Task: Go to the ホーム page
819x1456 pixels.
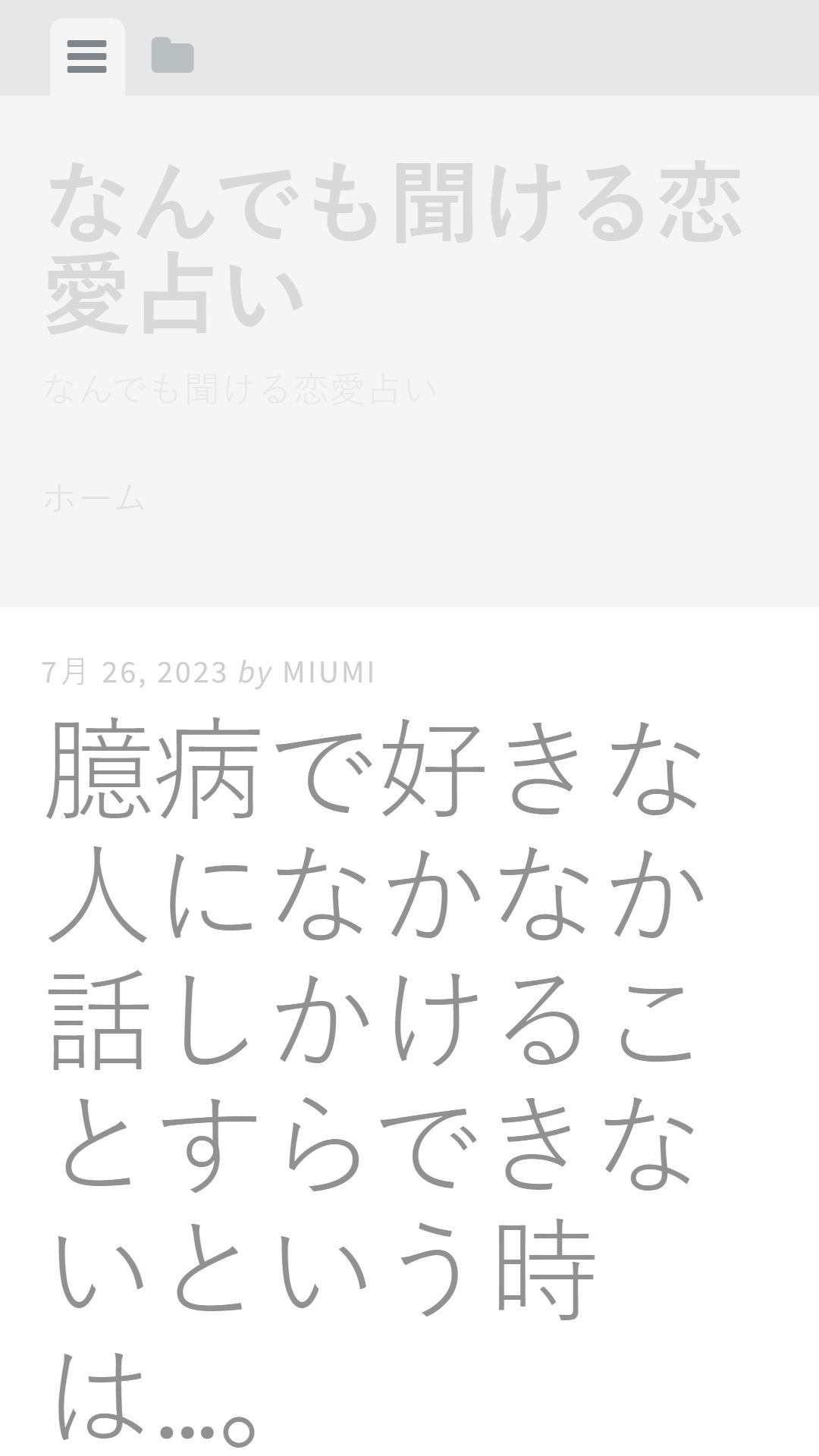Action: click(94, 498)
